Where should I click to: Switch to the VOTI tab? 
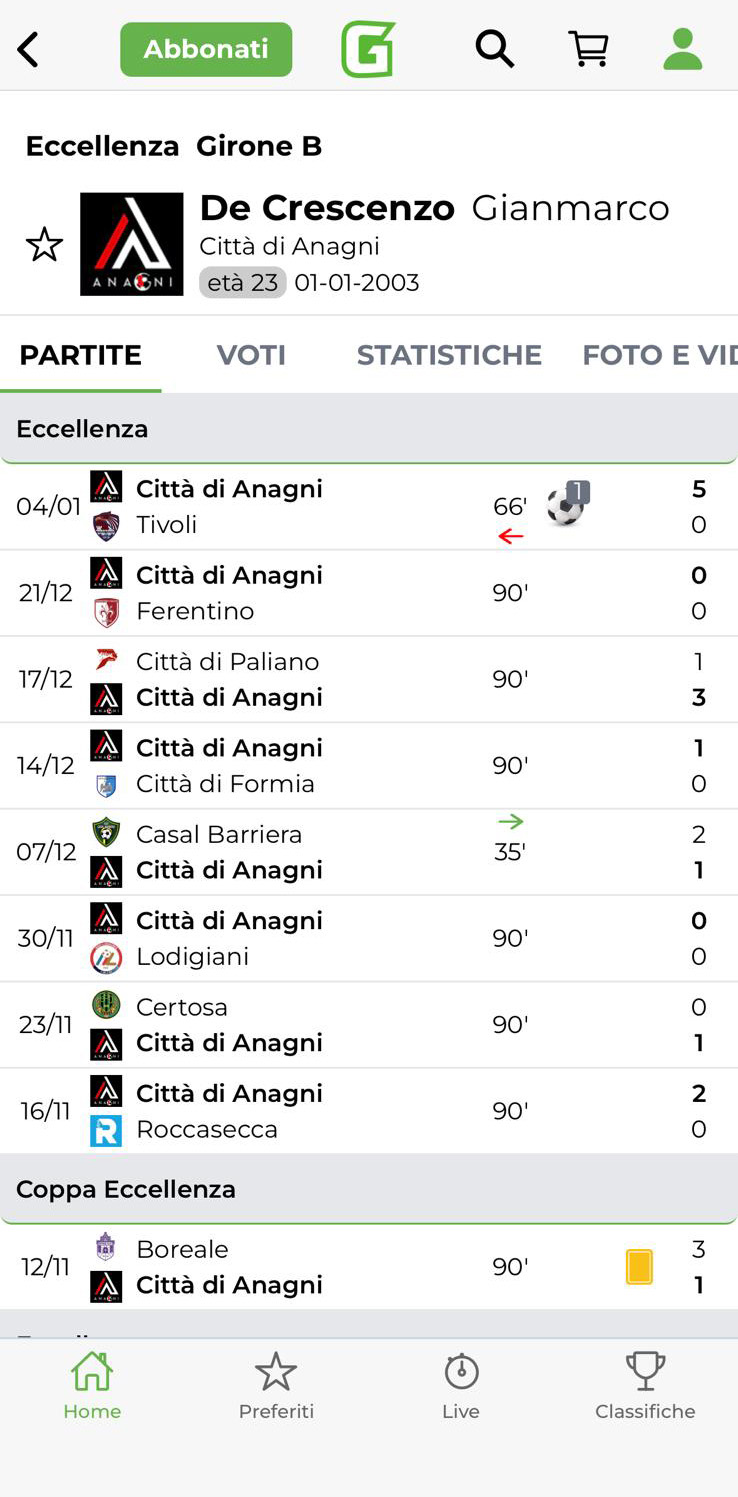[251, 355]
